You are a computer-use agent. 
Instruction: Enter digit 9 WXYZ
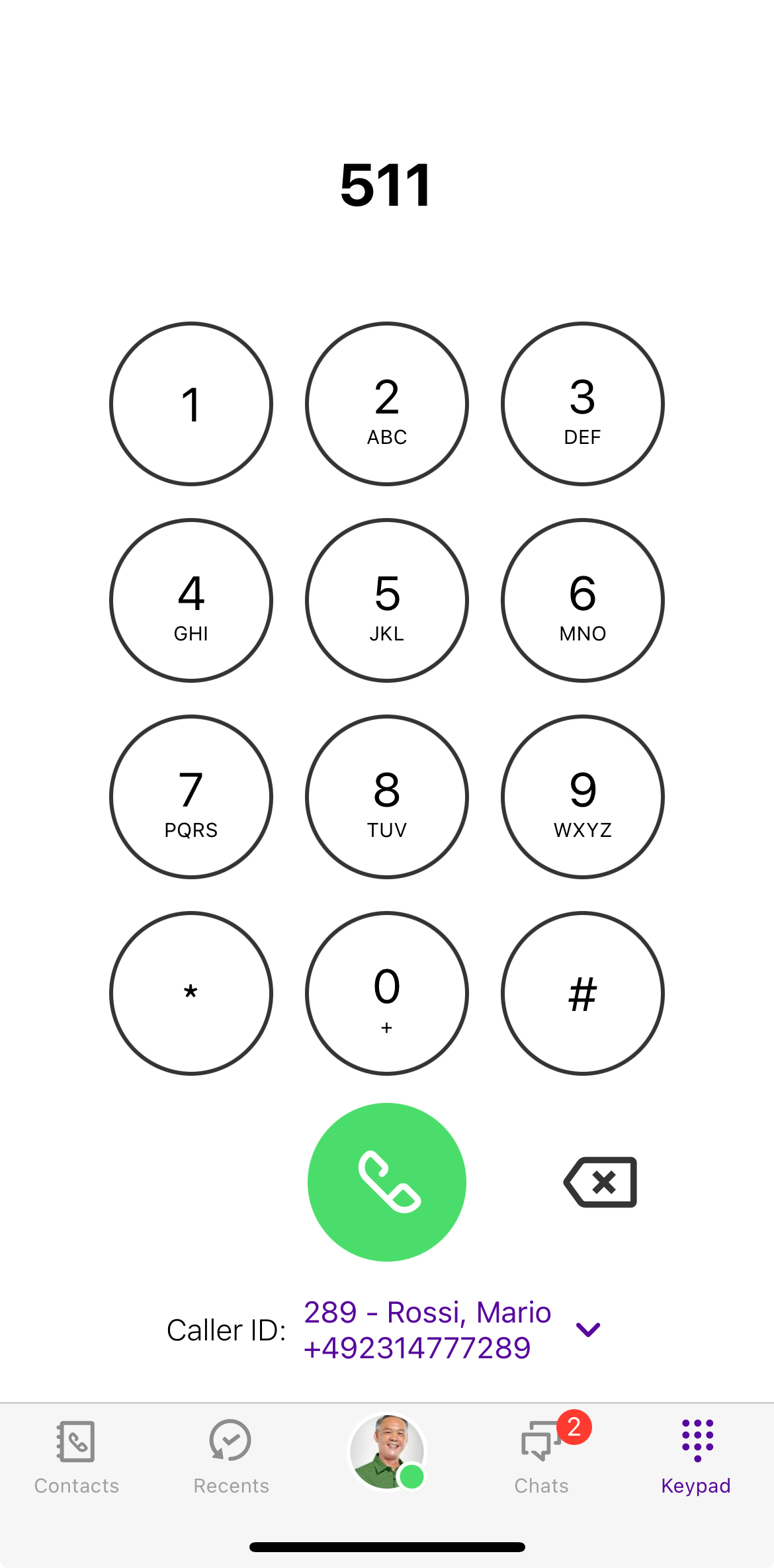[583, 797]
